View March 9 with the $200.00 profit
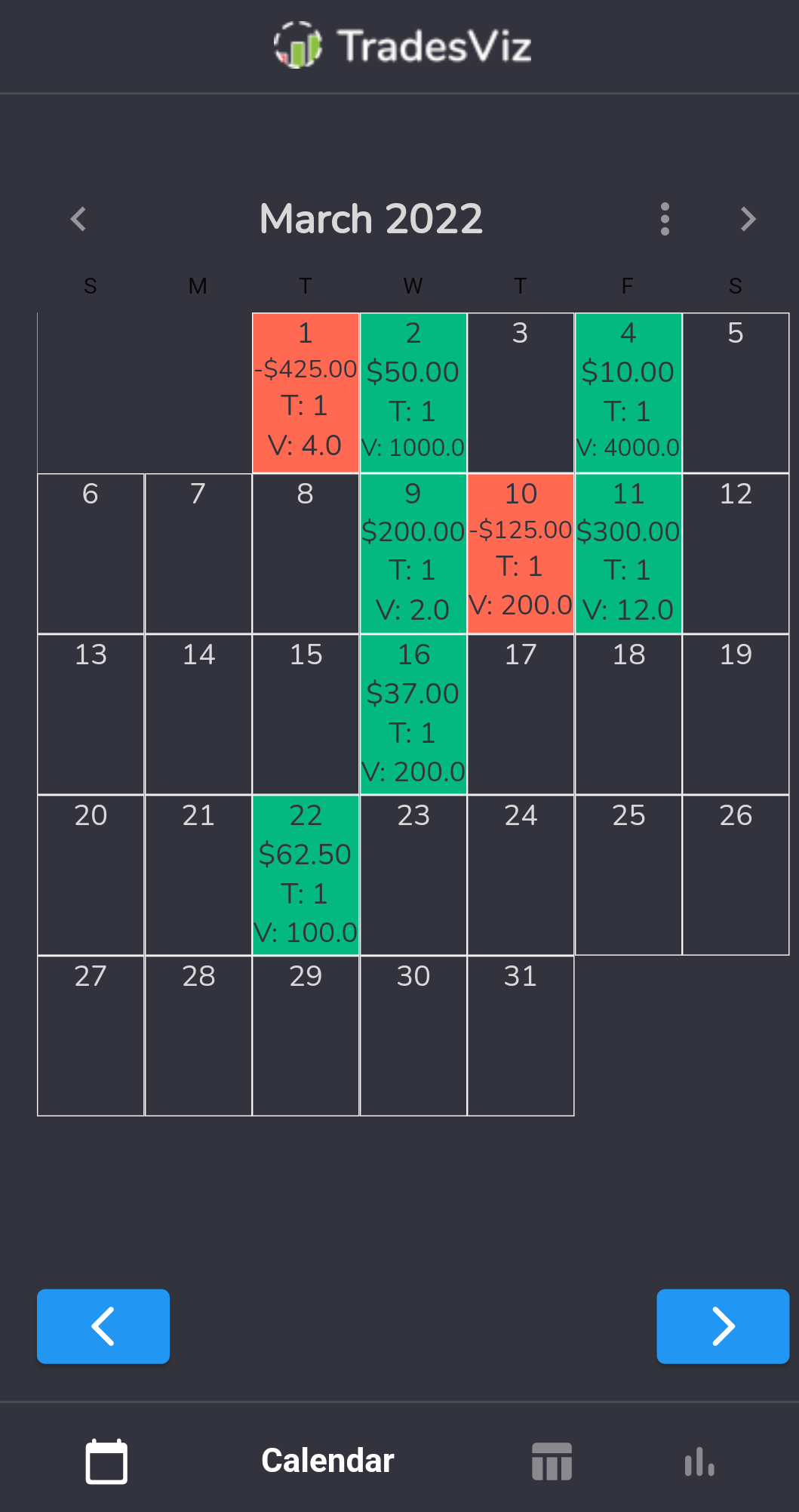Screen dimensions: 799x1512 click(x=413, y=553)
